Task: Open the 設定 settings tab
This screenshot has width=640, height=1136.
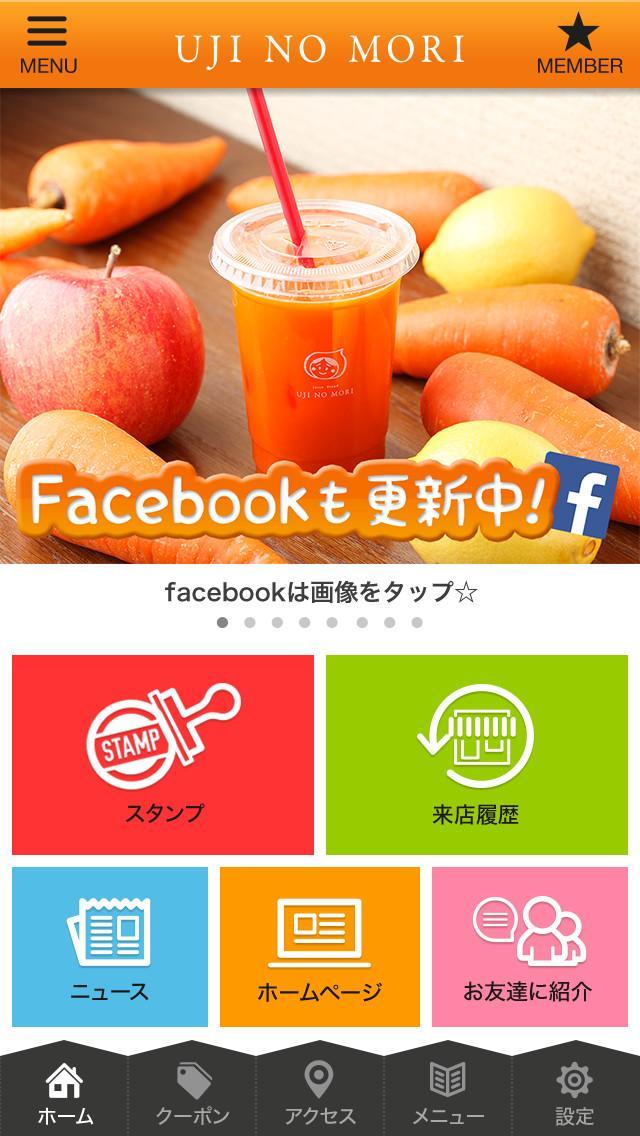Action: 575,1094
